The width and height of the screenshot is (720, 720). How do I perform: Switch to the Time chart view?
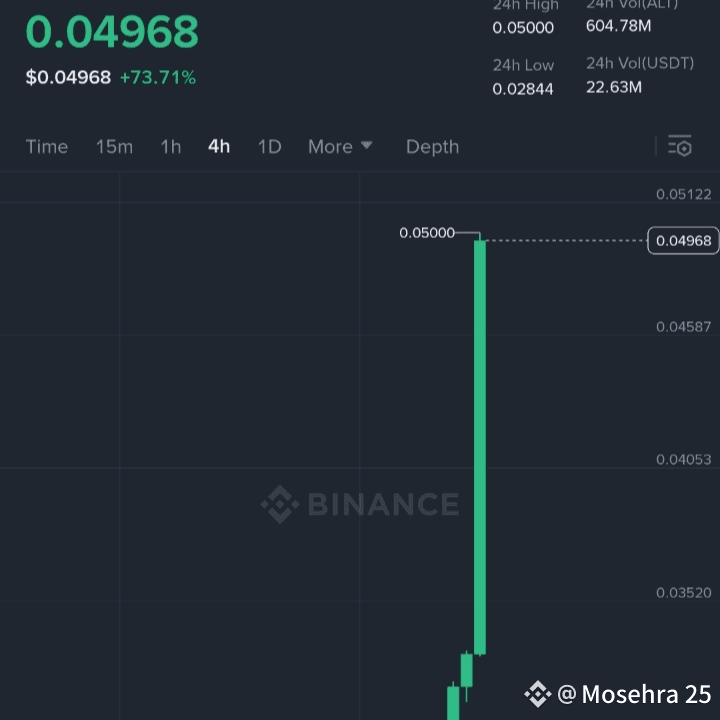coord(47,146)
